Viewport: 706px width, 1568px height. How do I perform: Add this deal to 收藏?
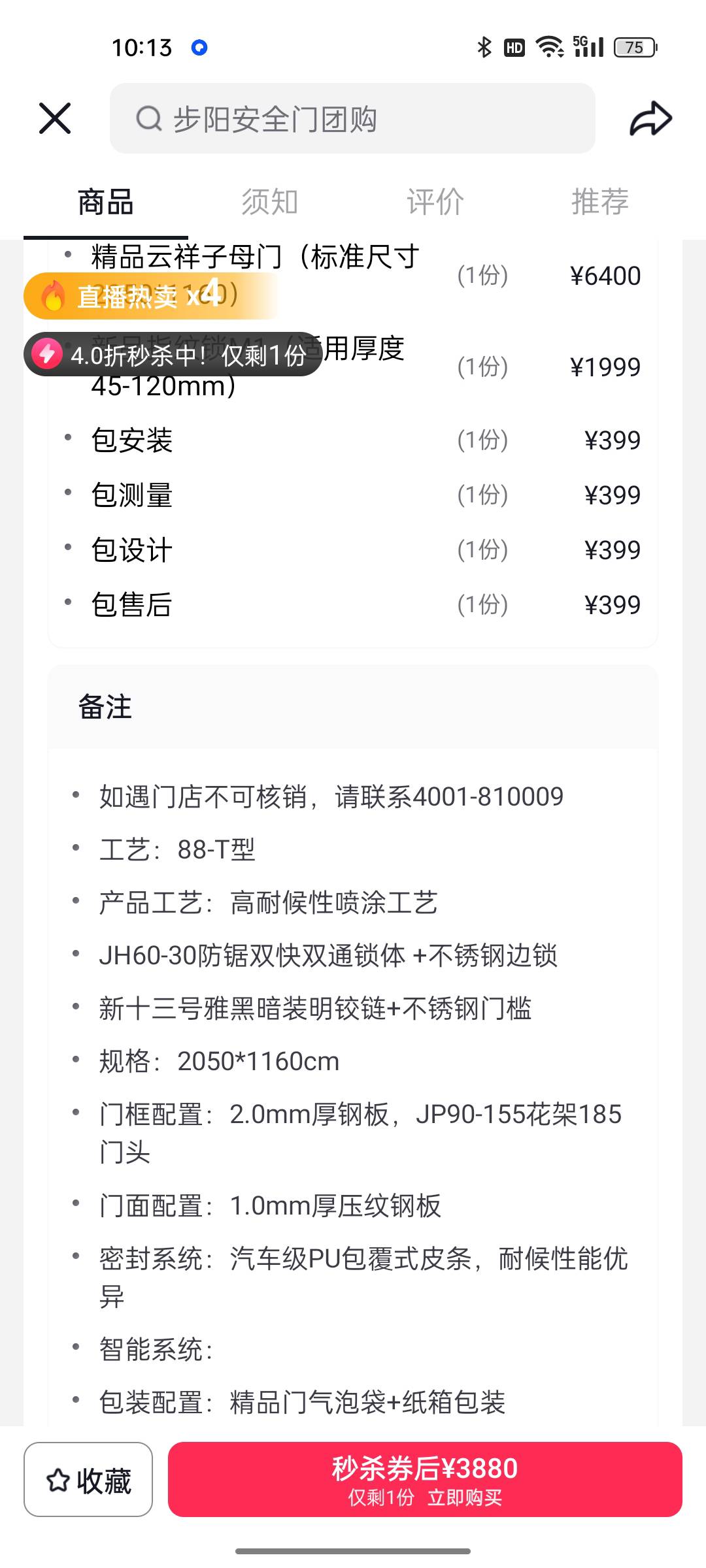coord(88,1479)
